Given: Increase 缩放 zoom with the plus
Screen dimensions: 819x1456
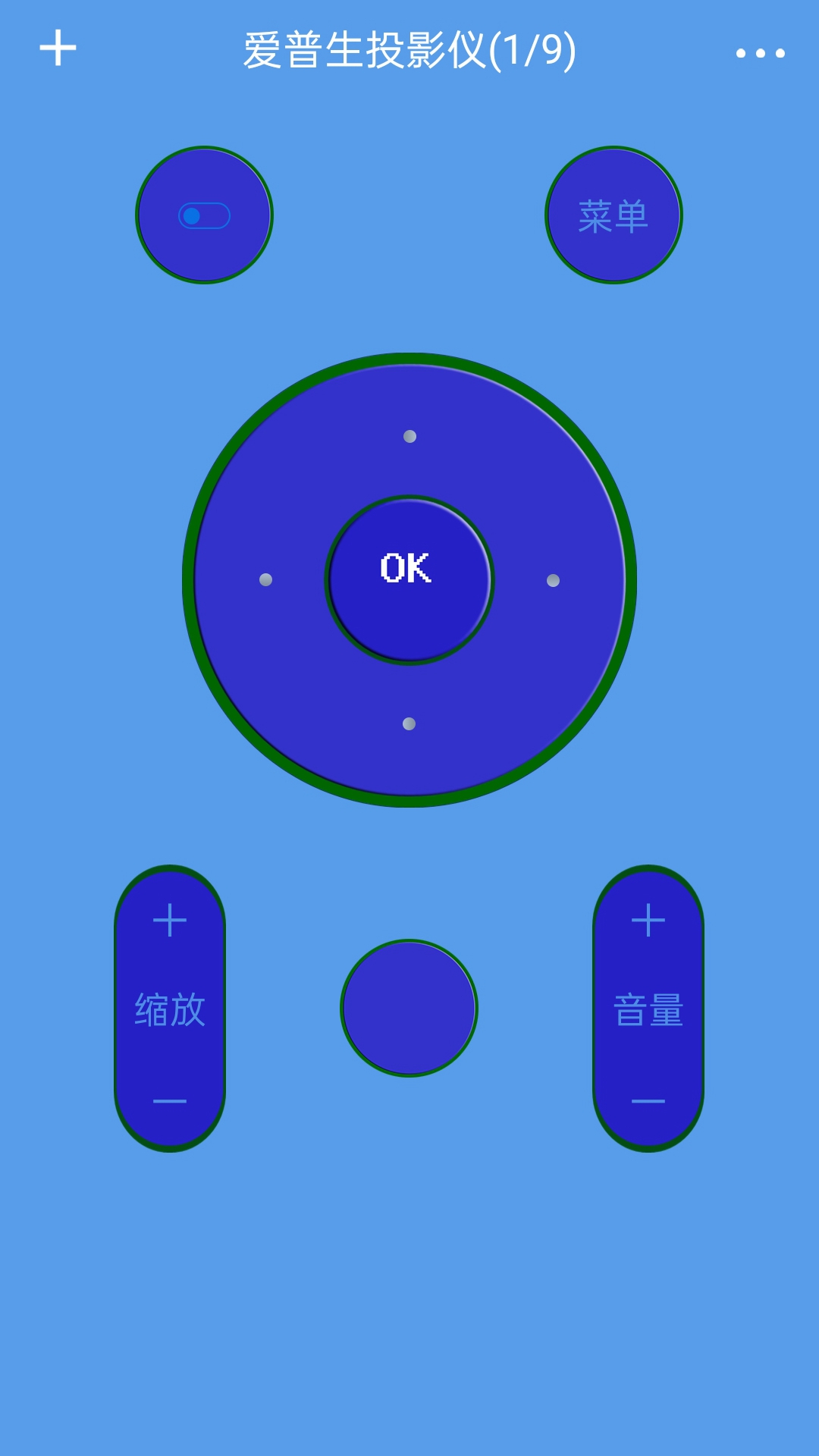Looking at the screenshot, I should [x=170, y=921].
